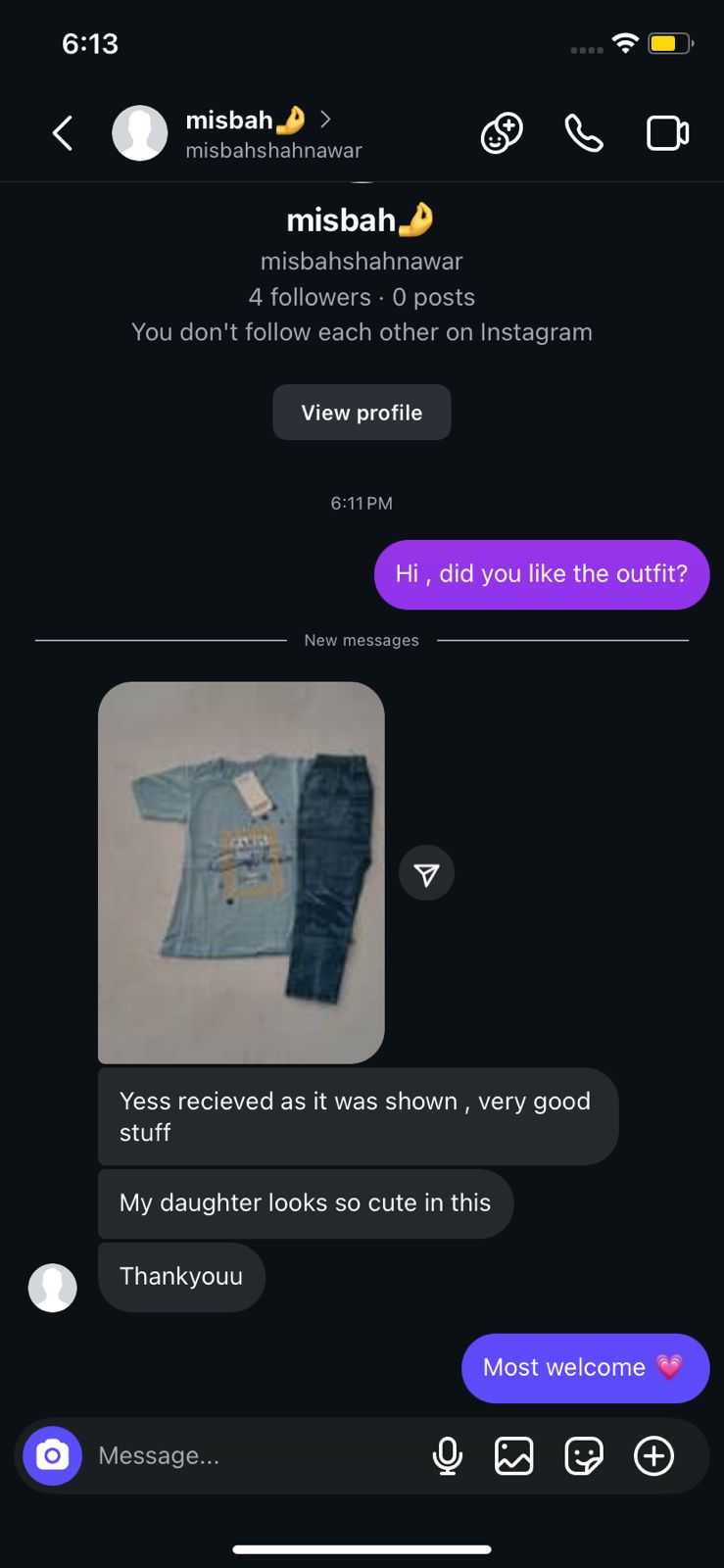
Task: Open misbah's chat details from header
Action: click(257, 133)
